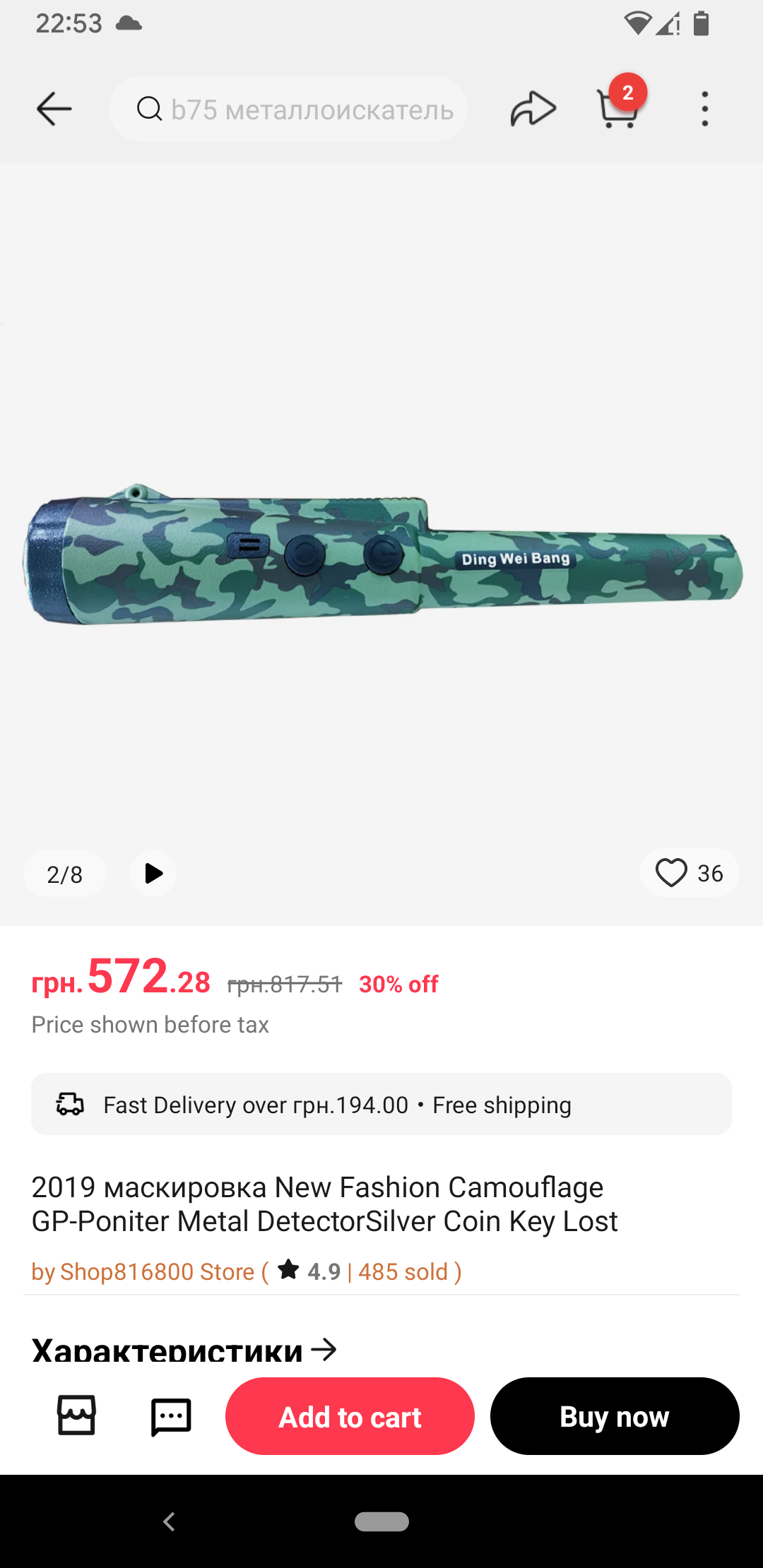Open the store page icon
763x1568 pixels.
(x=76, y=1415)
